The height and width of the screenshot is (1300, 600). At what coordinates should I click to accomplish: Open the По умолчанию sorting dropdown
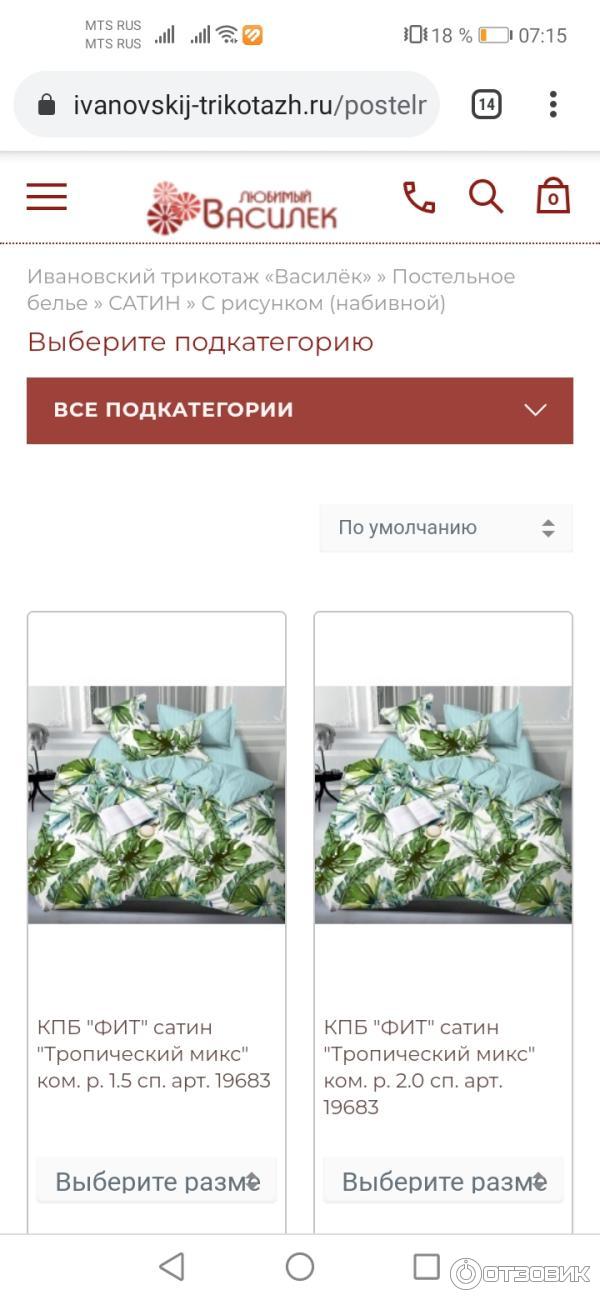(x=445, y=528)
